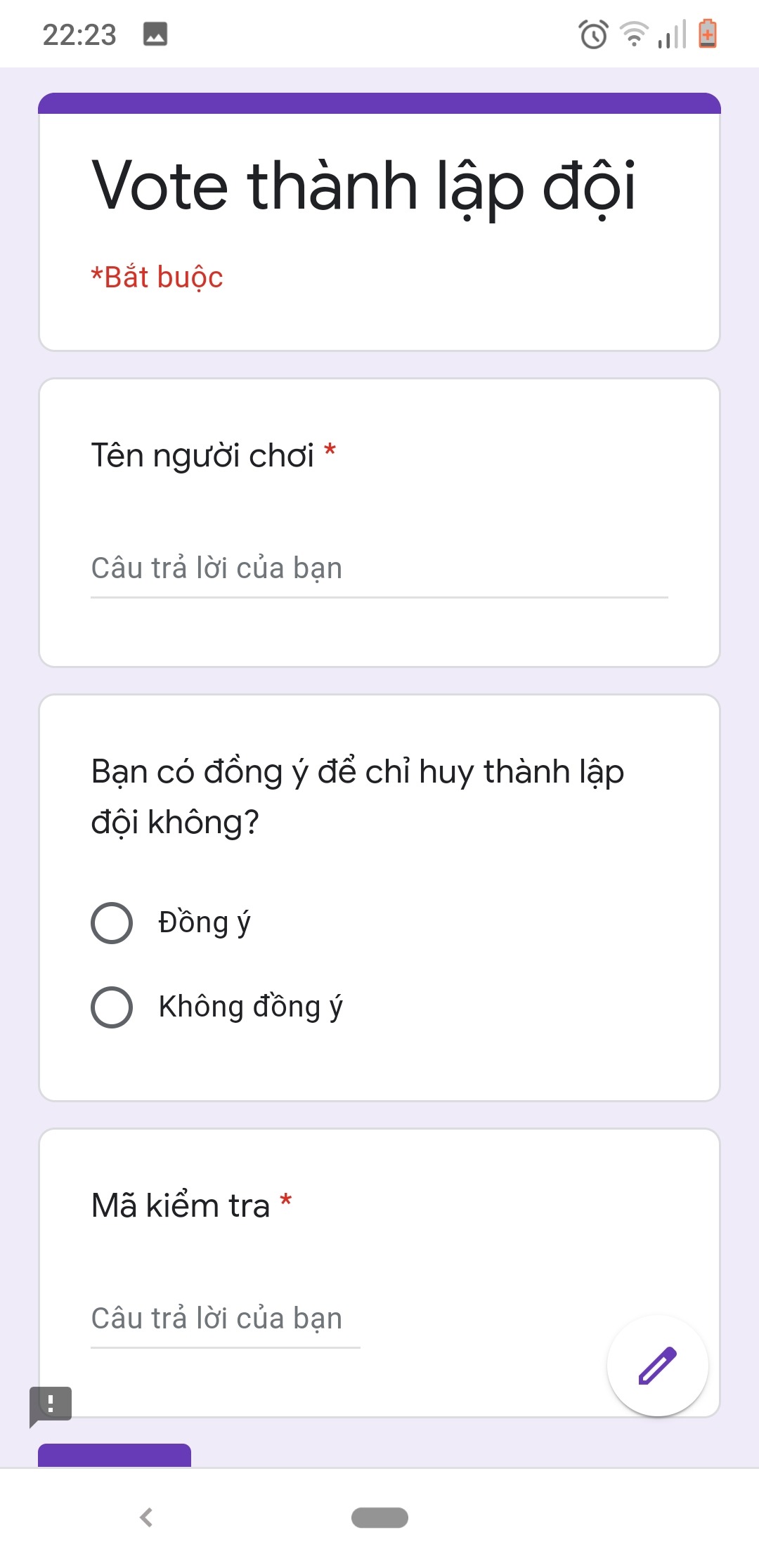Choose the Không đồng ý option

click(112, 1007)
